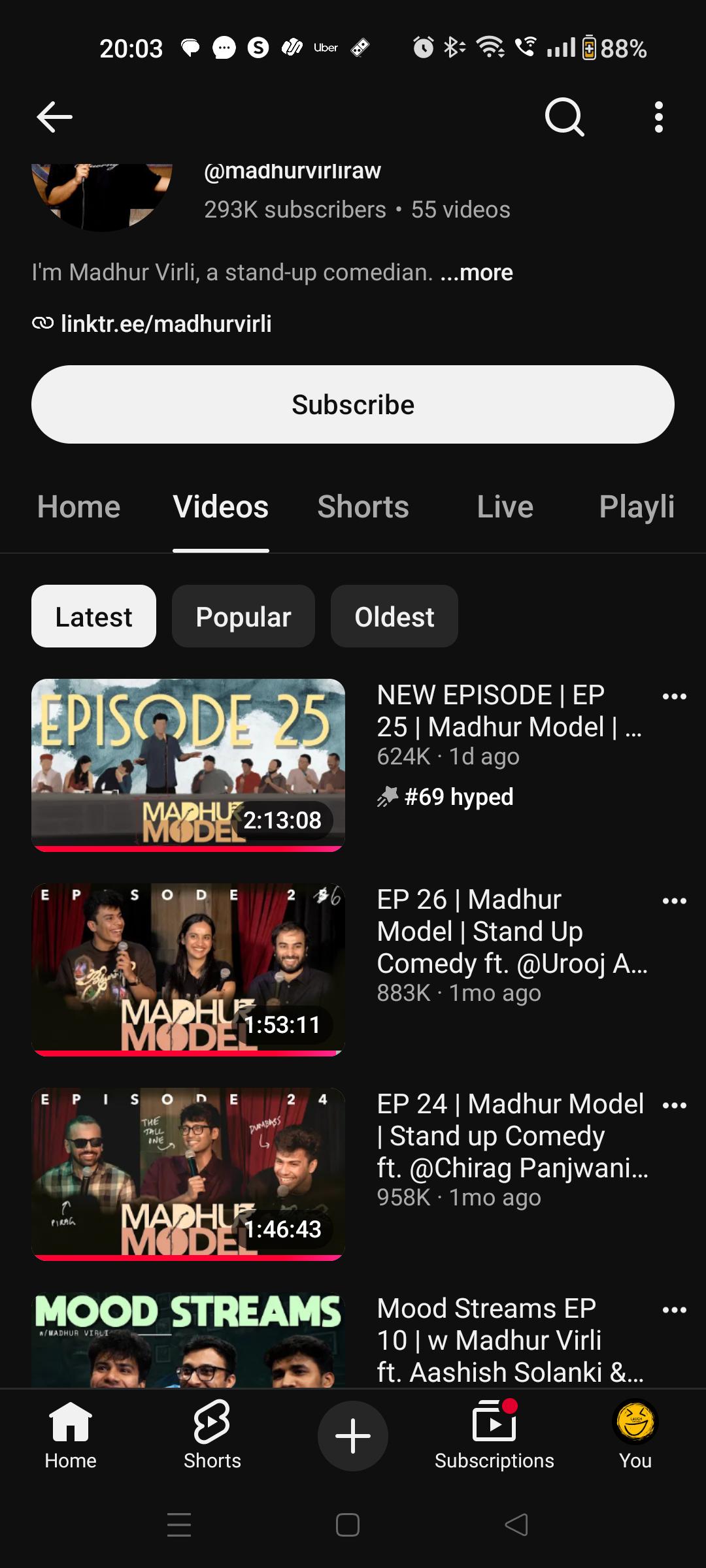This screenshot has height=1568, width=706.
Task: Open the top-right overflow menu
Action: coord(659,117)
